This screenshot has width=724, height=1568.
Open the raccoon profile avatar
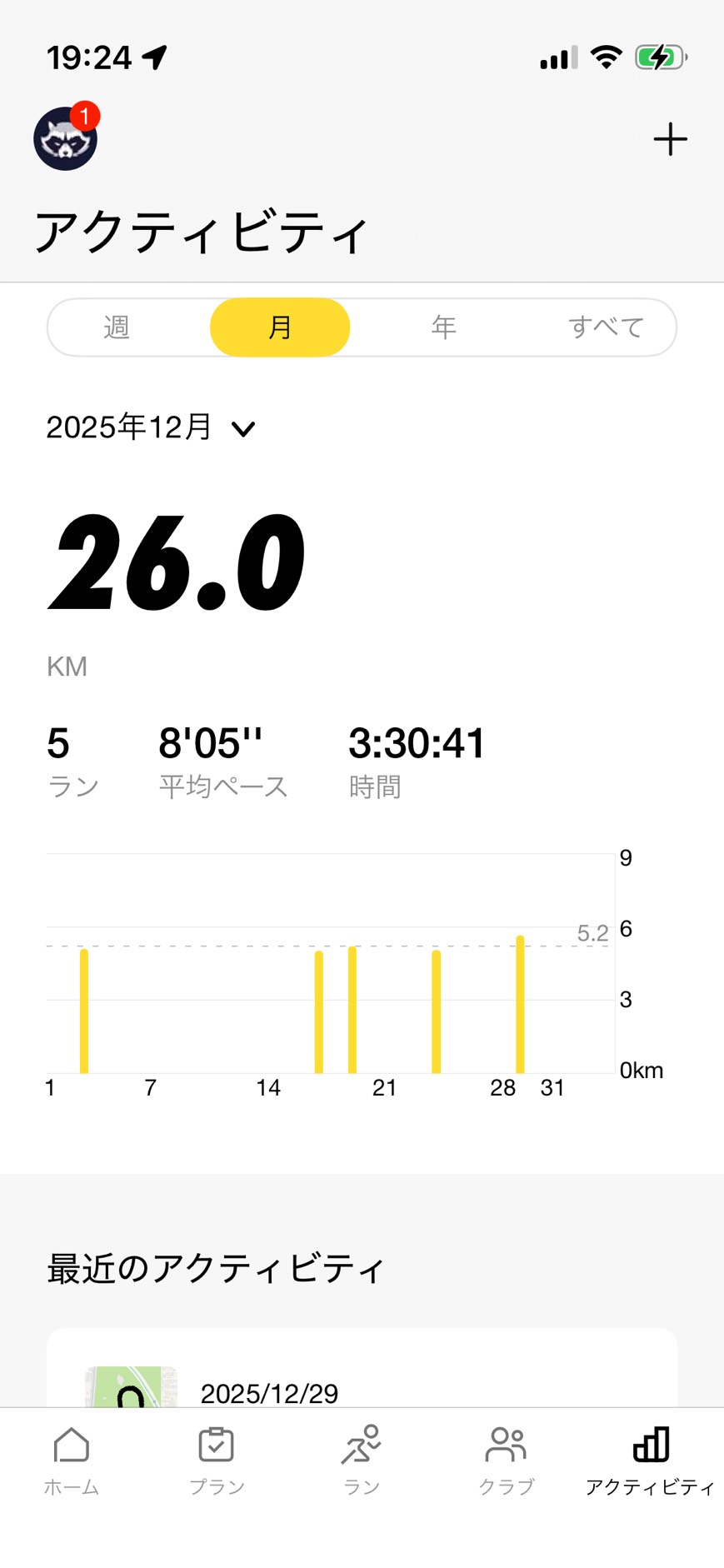(65, 139)
